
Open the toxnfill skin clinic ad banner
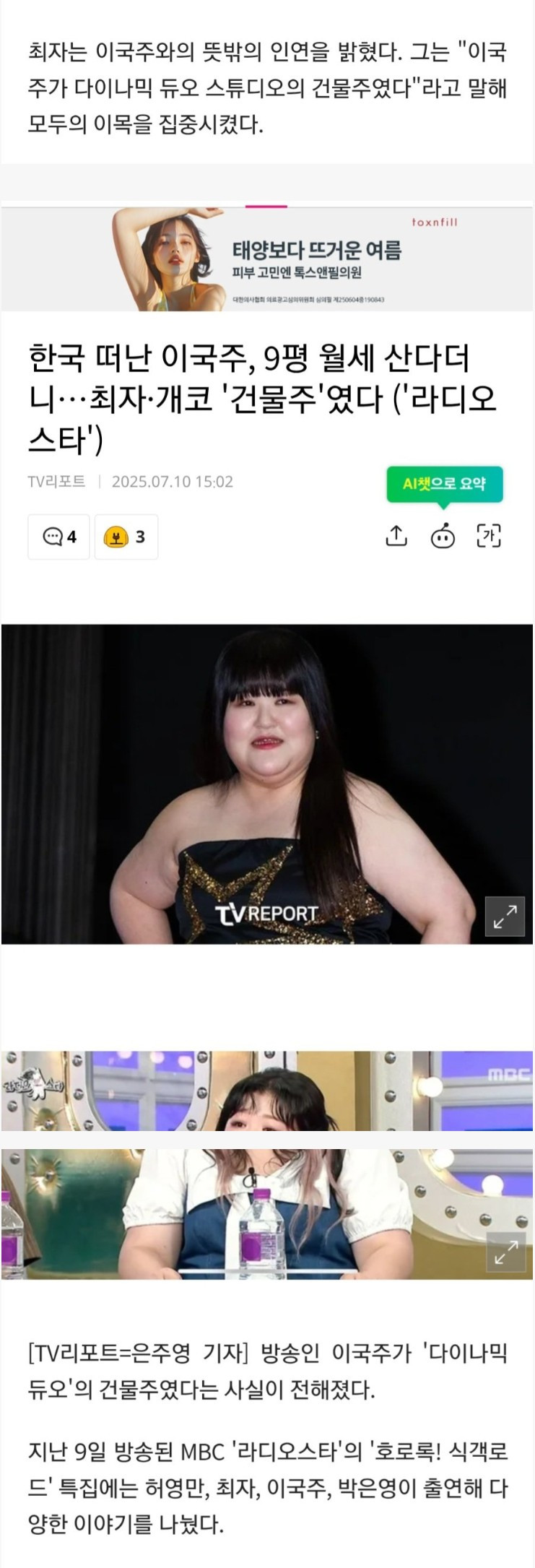pos(267,260)
